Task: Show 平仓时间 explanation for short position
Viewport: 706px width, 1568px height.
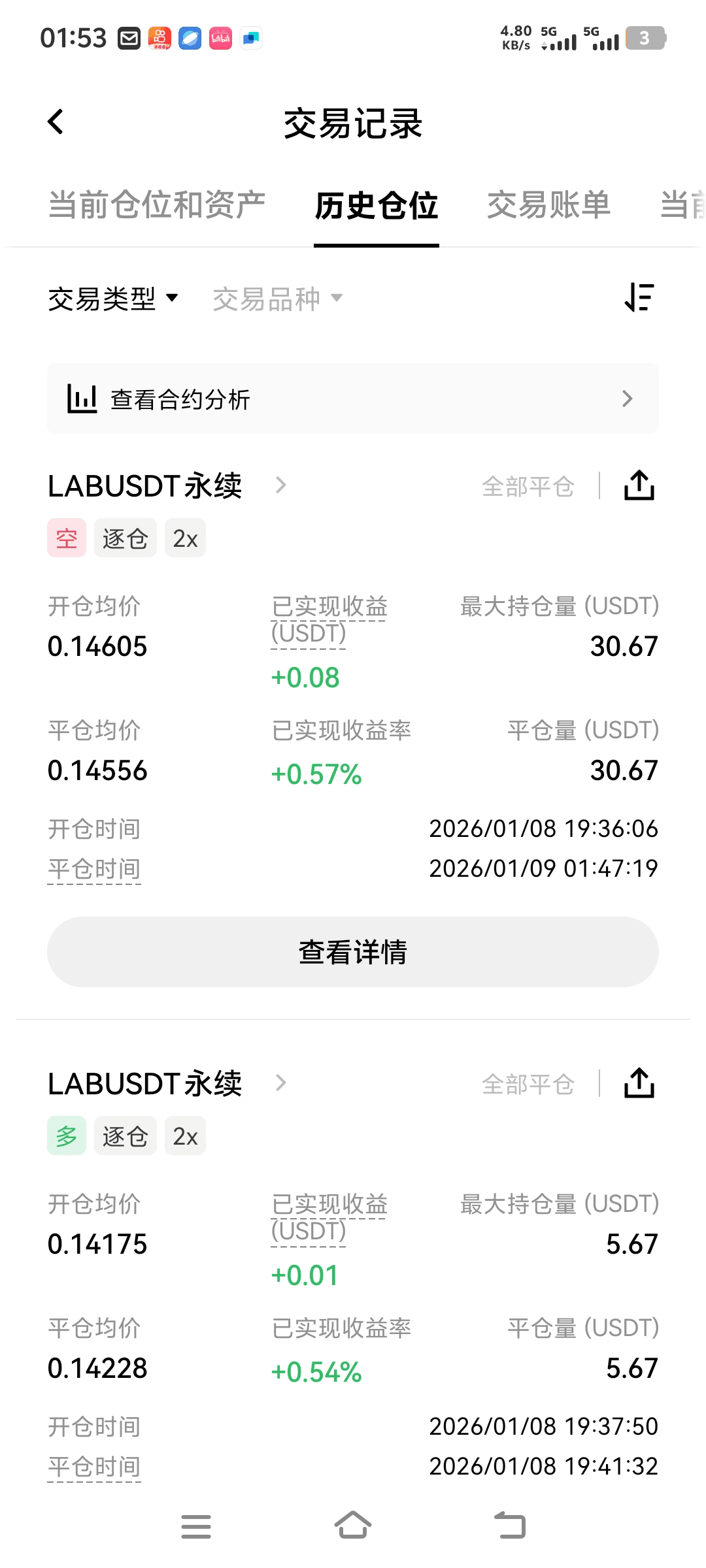Action: tap(94, 870)
